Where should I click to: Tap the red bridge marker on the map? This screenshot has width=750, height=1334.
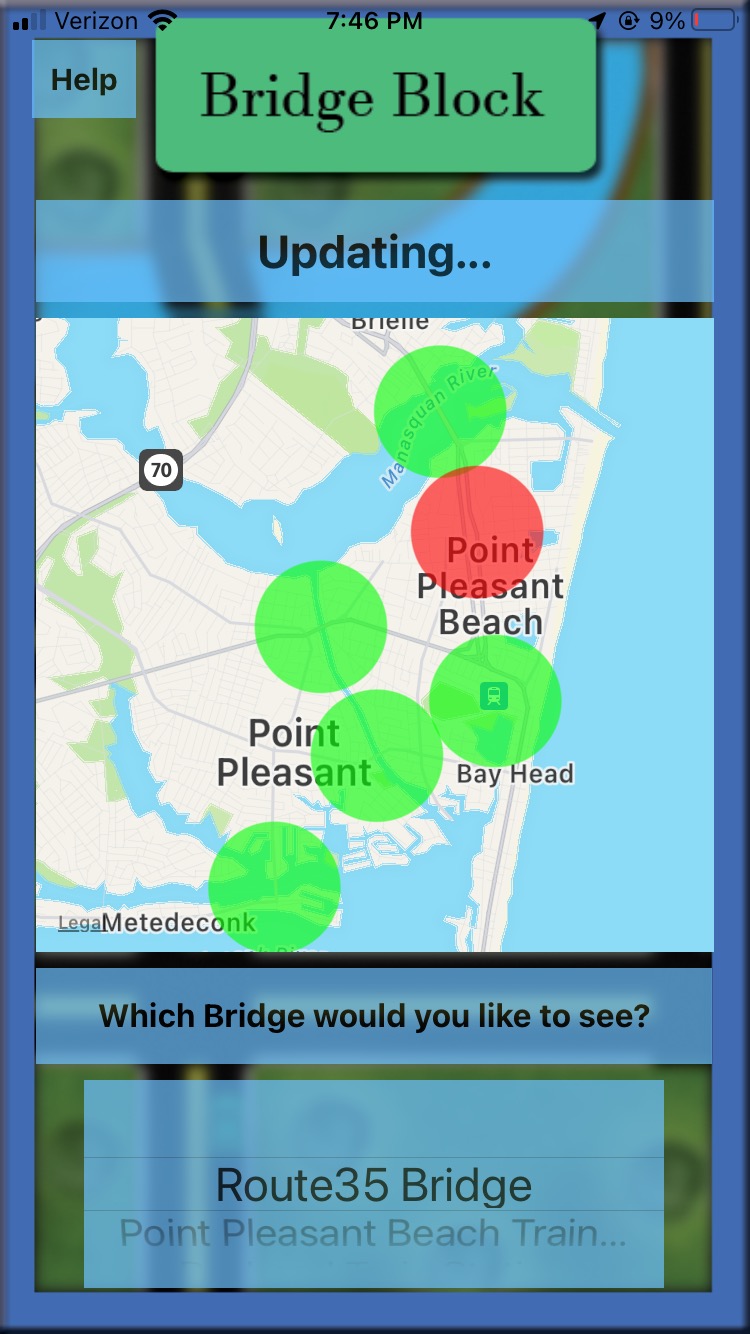point(477,532)
